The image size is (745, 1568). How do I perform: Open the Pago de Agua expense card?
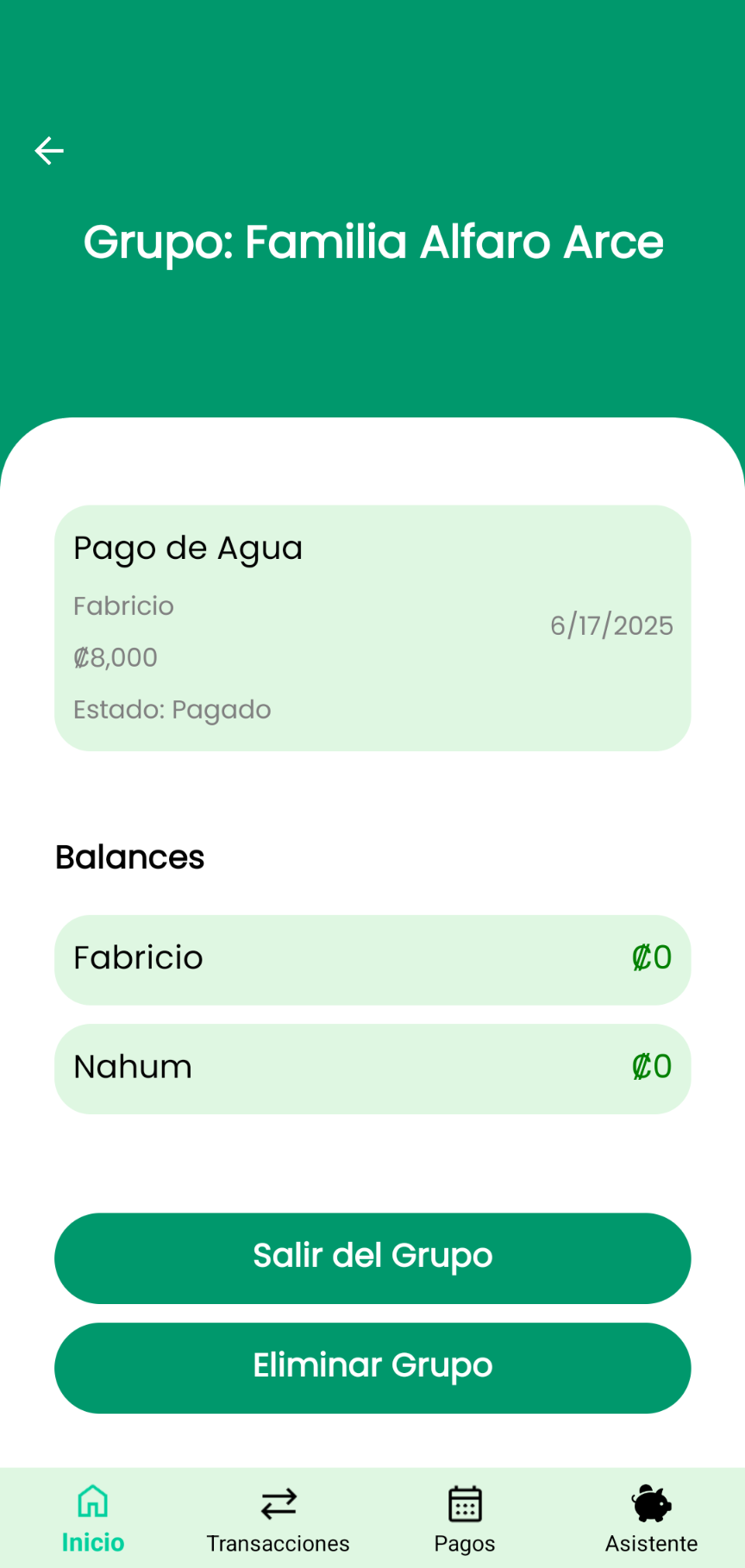(372, 628)
